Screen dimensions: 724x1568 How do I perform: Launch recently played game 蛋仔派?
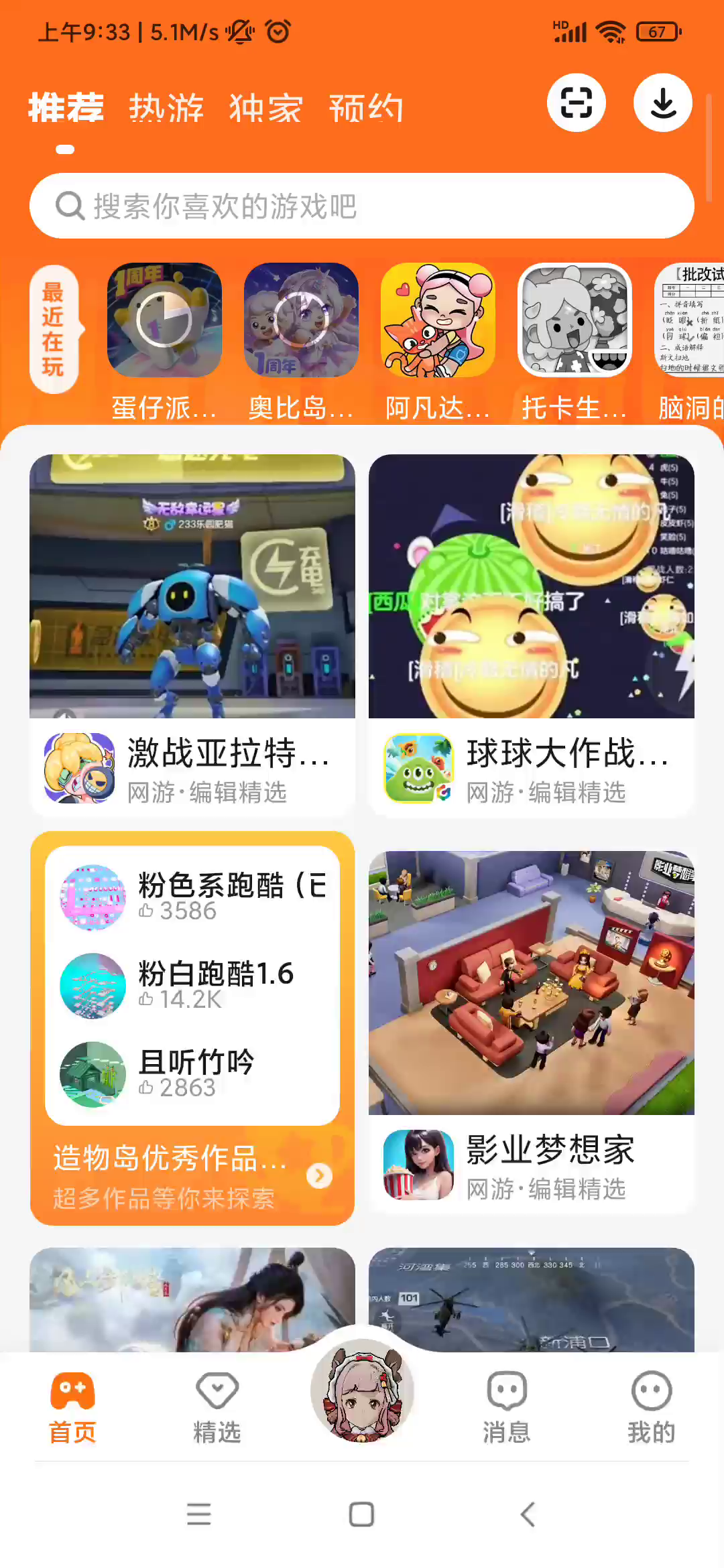(164, 320)
